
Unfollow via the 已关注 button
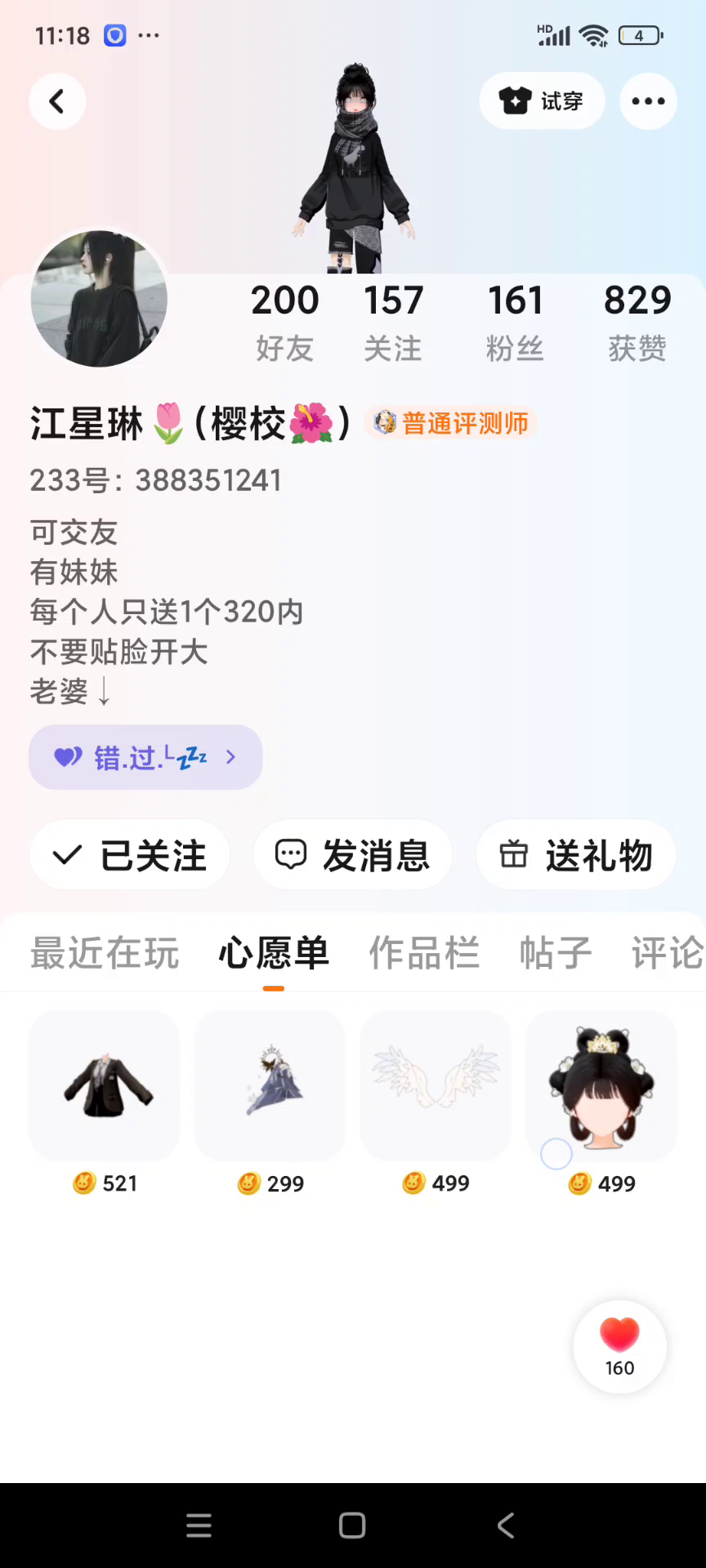(x=130, y=855)
